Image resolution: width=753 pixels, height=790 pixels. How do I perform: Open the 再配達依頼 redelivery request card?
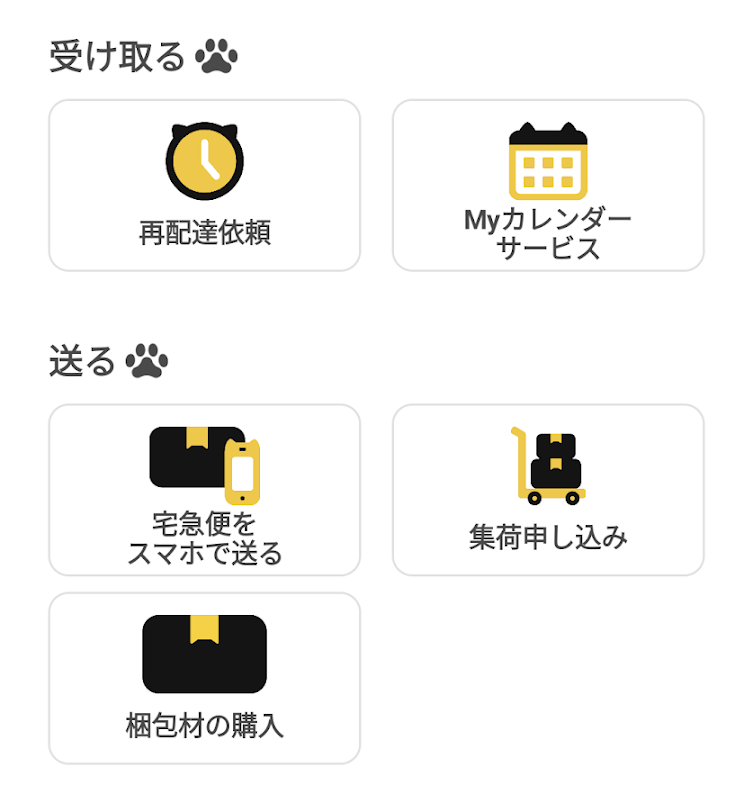pyautogui.click(x=204, y=186)
